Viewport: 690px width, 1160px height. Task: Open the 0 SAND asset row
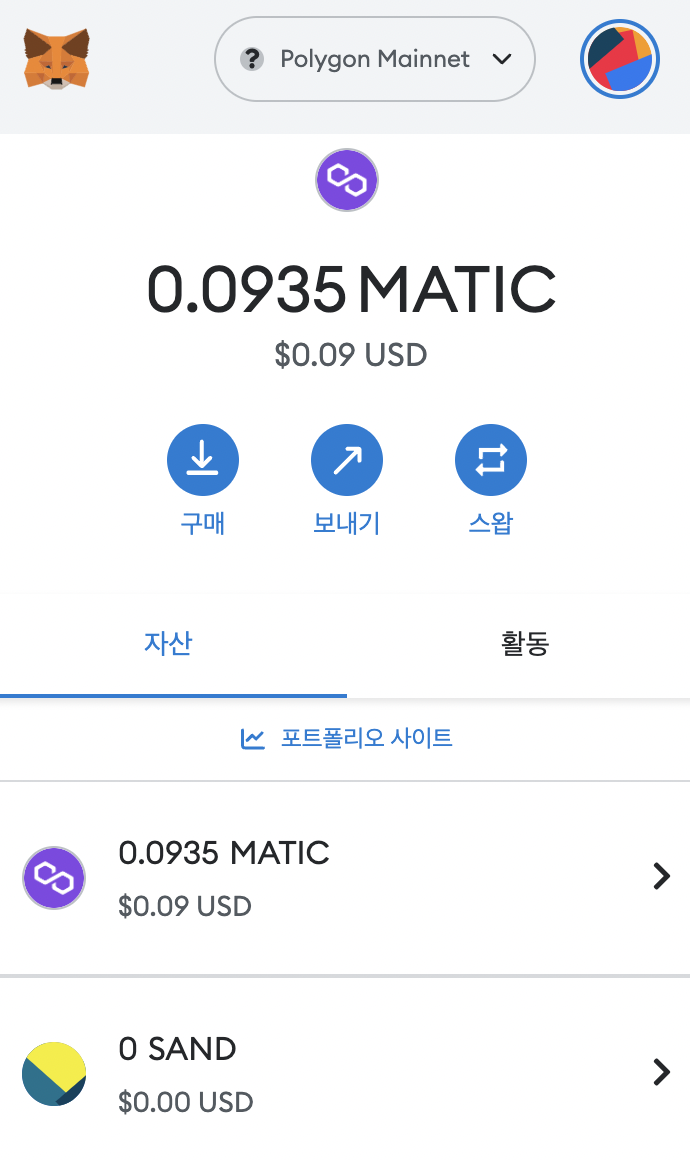click(x=345, y=1073)
